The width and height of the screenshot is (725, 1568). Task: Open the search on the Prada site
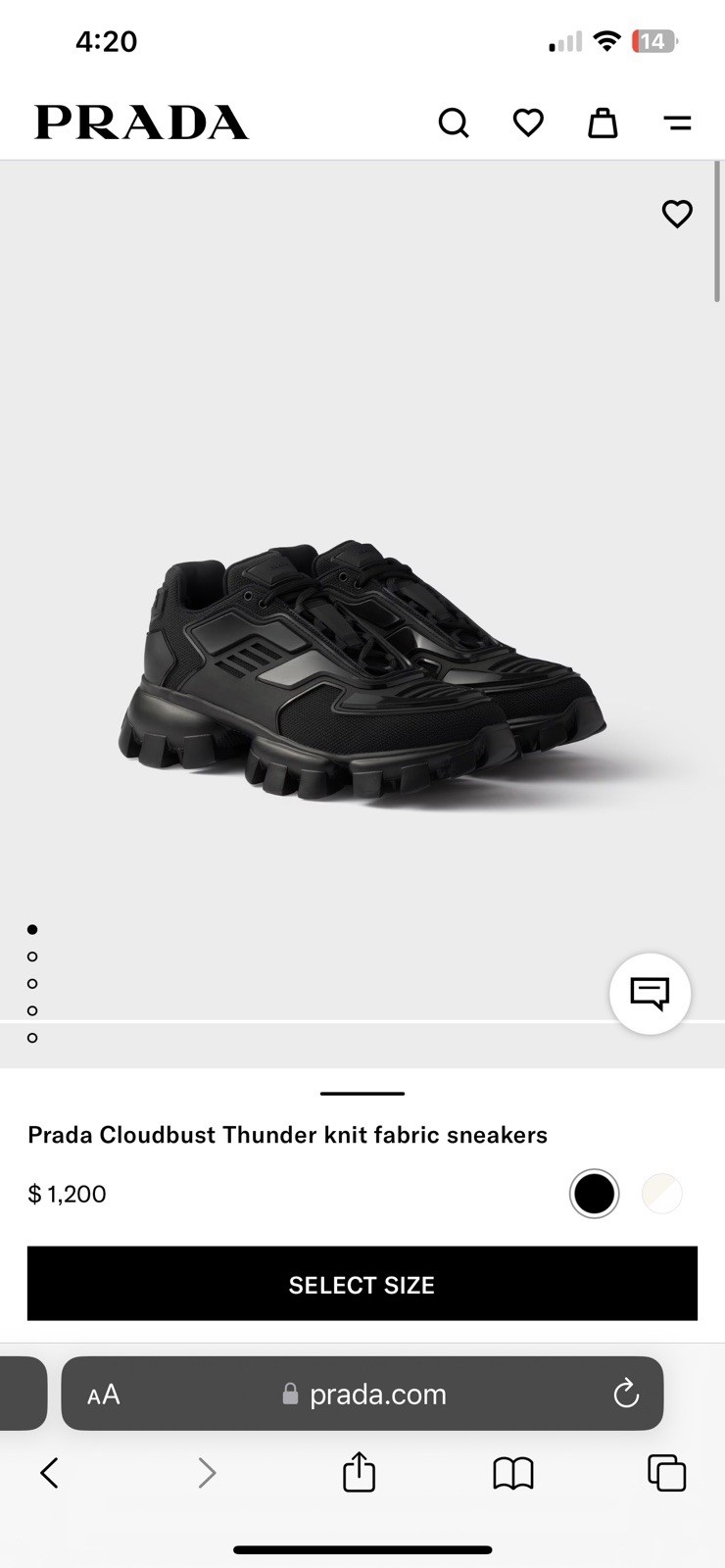[x=454, y=122]
